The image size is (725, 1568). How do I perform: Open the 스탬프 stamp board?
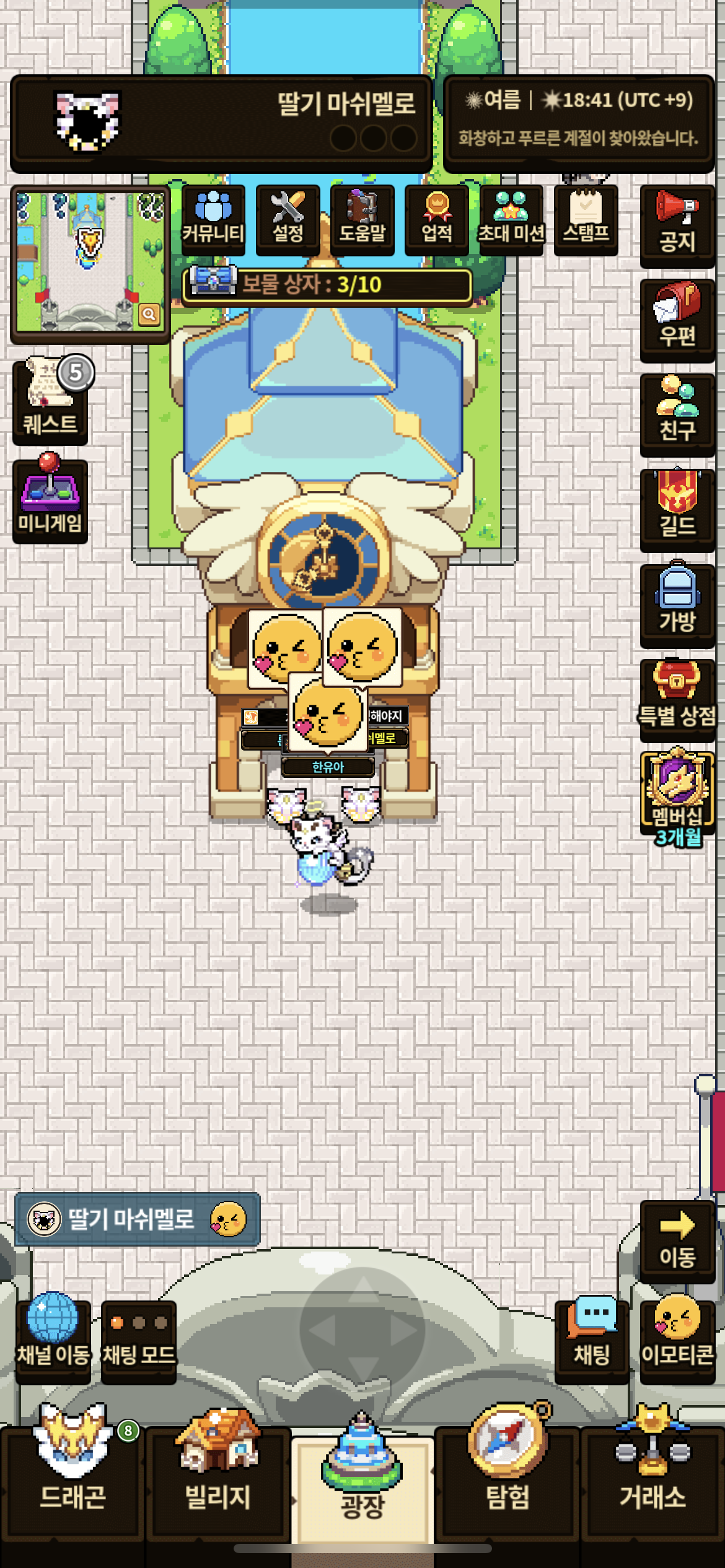(586, 220)
